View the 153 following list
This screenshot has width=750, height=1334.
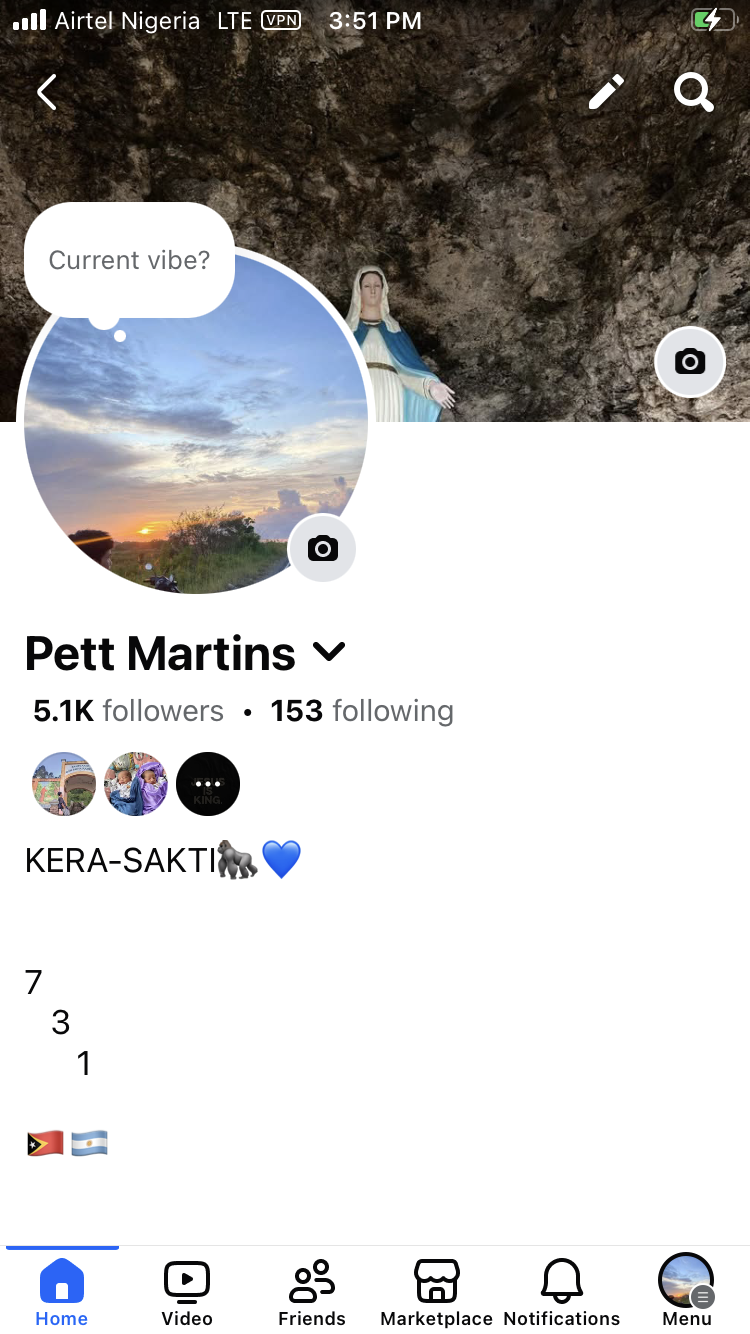pyautogui.click(x=362, y=711)
